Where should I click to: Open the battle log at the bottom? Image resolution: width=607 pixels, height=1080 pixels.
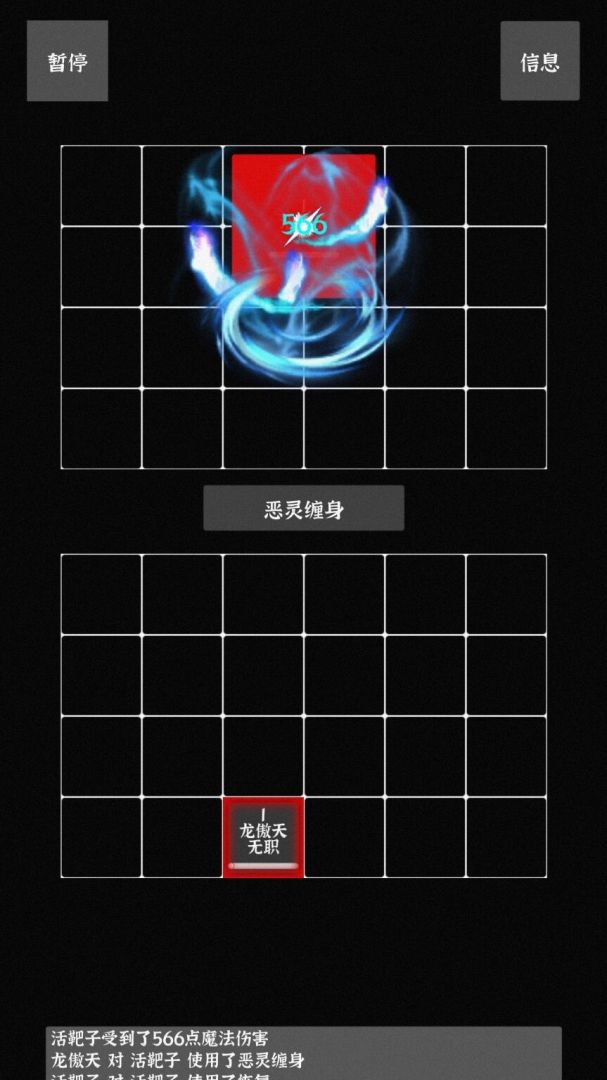pos(304,1053)
